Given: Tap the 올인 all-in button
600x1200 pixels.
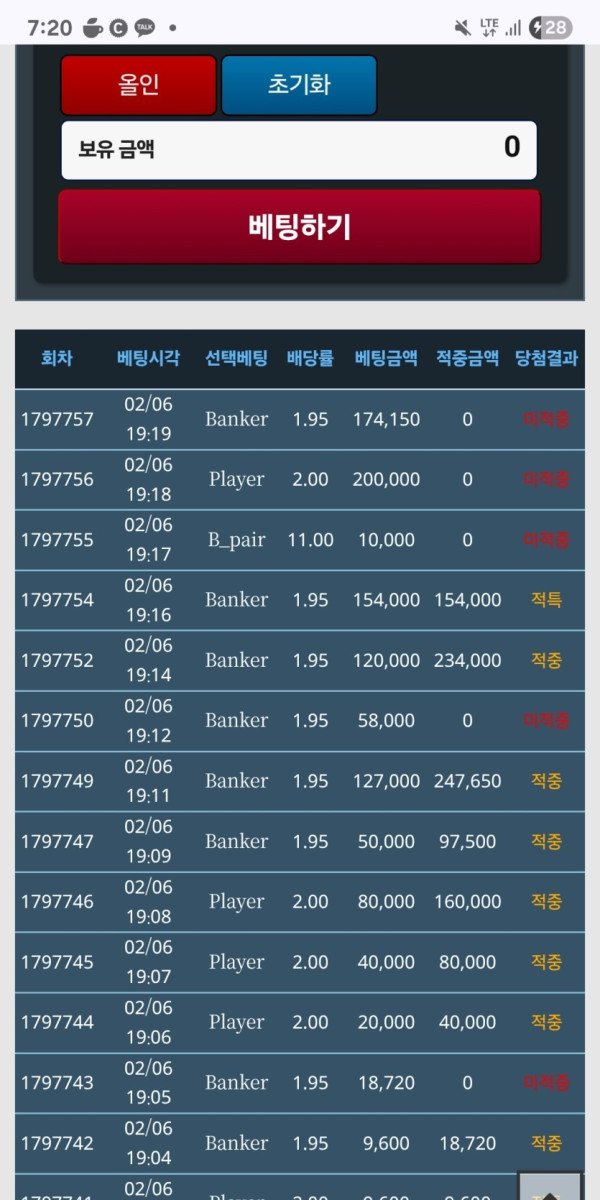Looking at the screenshot, I should click(139, 85).
